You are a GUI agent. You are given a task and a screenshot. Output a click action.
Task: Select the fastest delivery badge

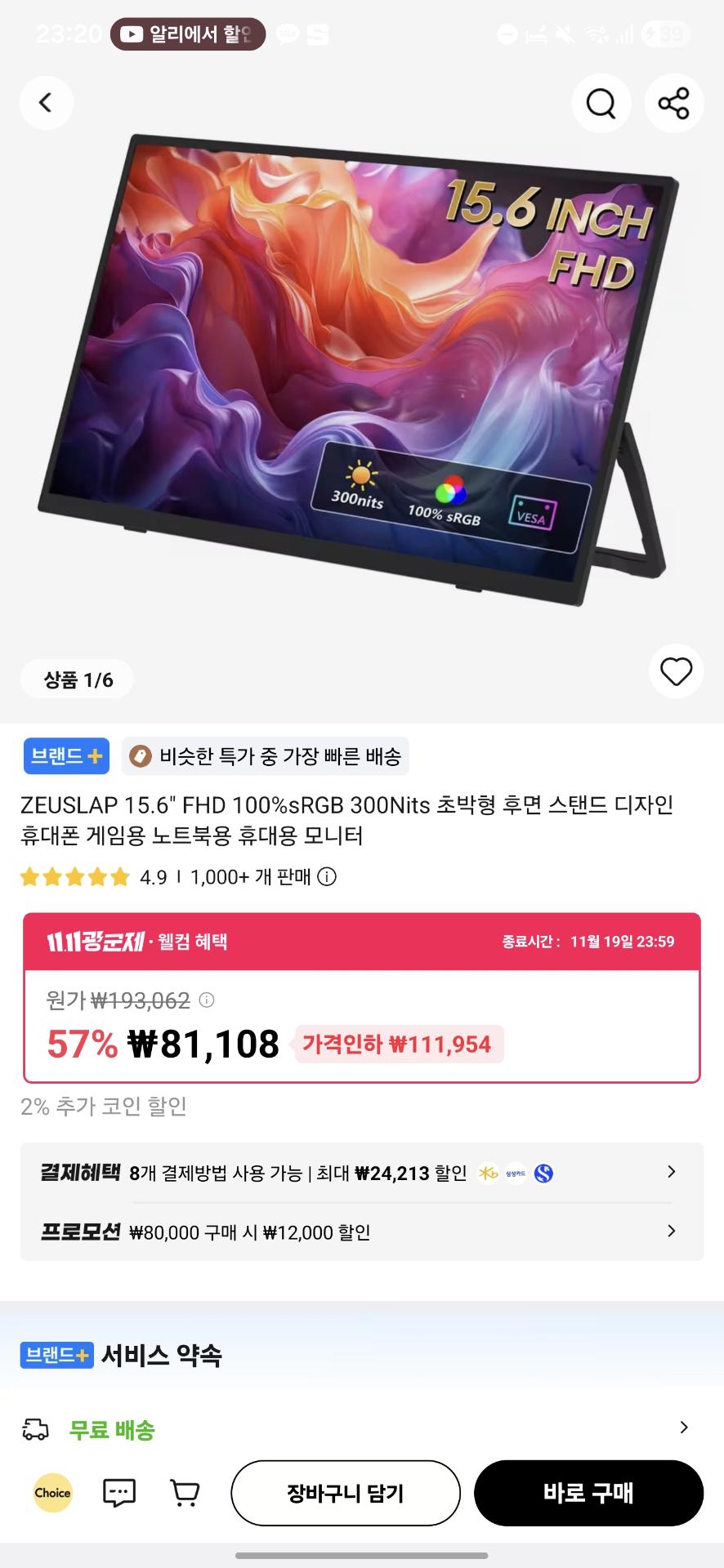(270, 756)
